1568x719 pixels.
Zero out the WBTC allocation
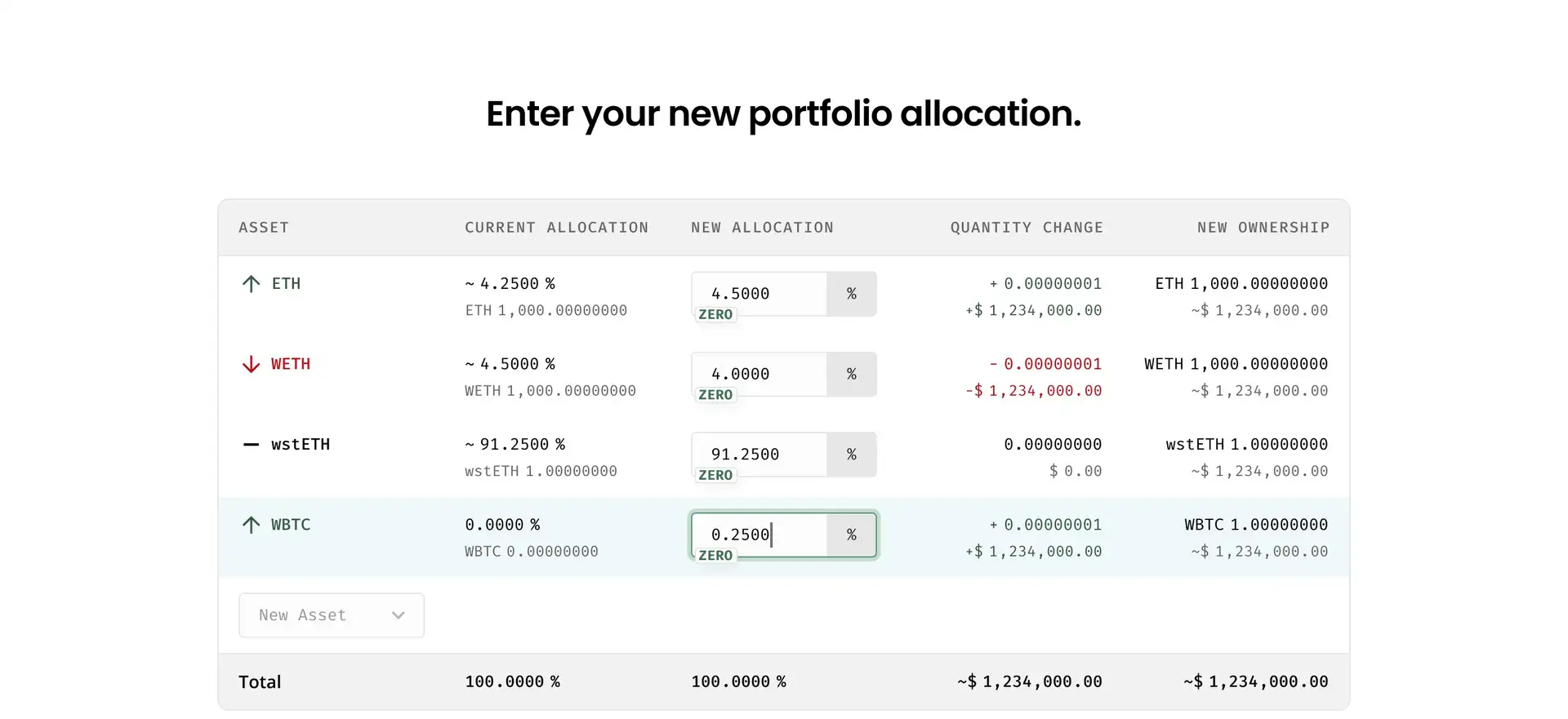pos(715,556)
